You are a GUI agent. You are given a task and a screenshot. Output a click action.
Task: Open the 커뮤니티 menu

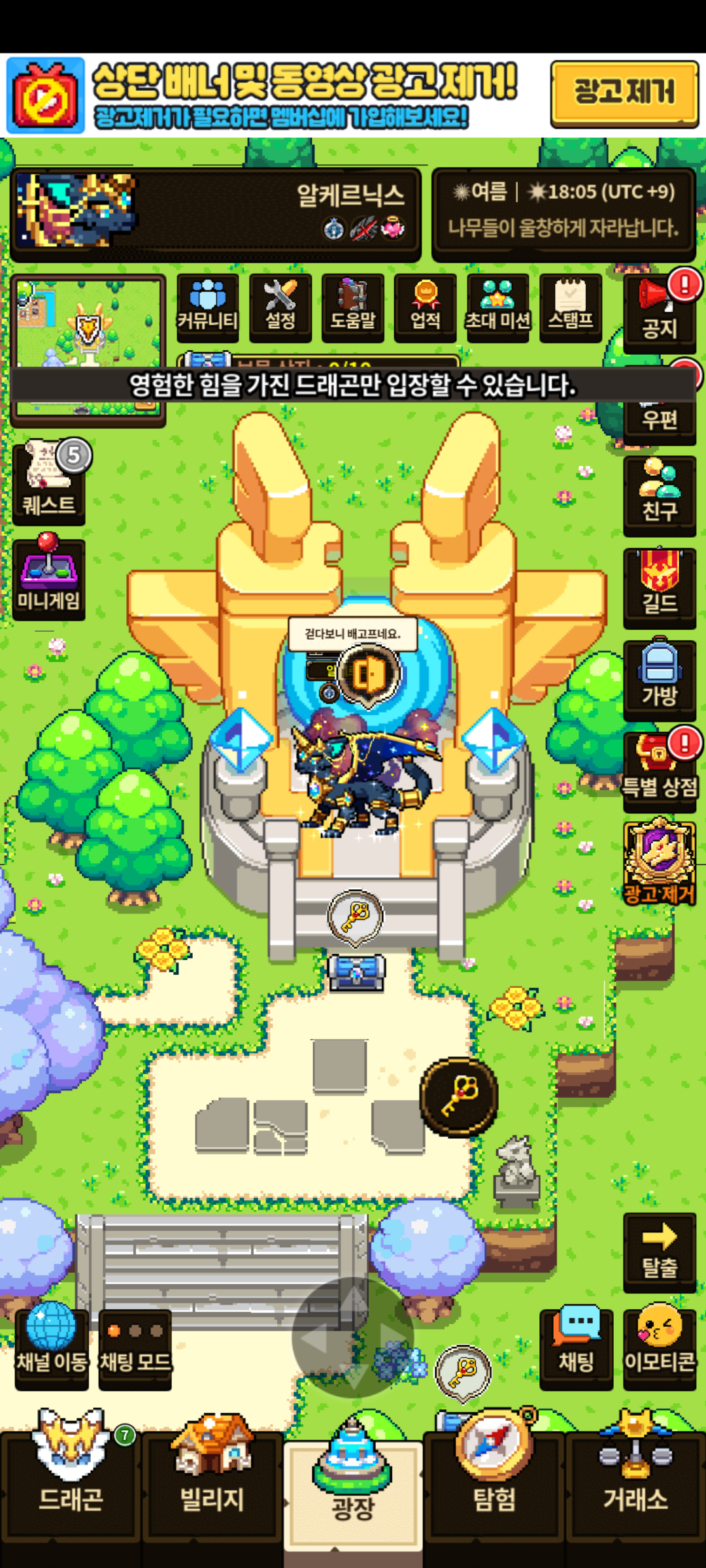pos(207,306)
